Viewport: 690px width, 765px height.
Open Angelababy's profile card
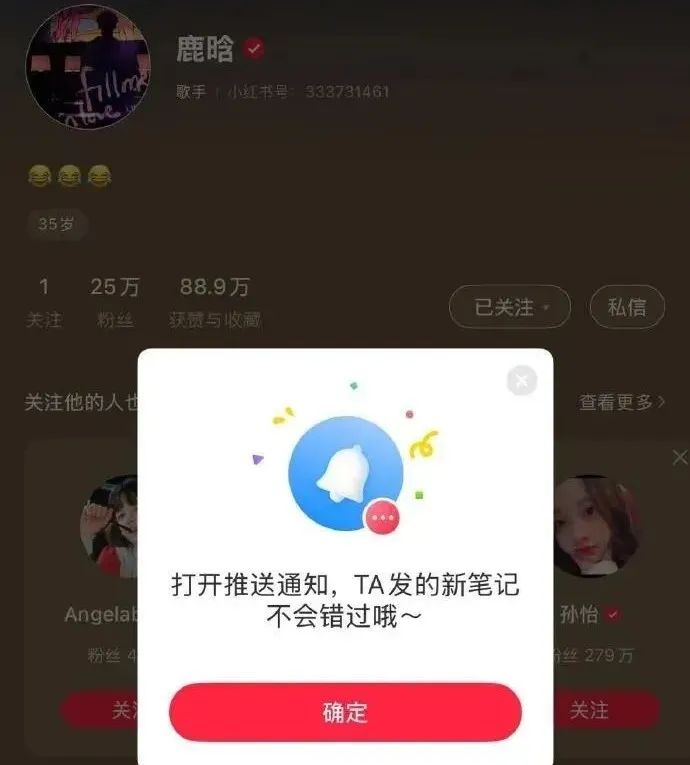pyautogui.click(x=110, y=526)
